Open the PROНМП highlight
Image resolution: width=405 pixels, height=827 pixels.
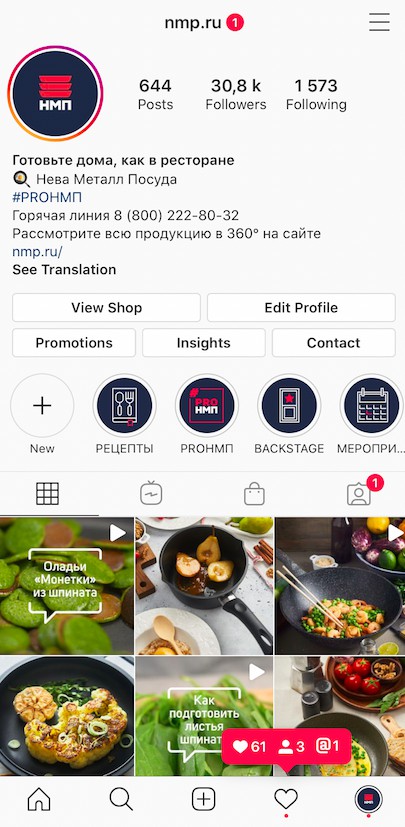207,406
